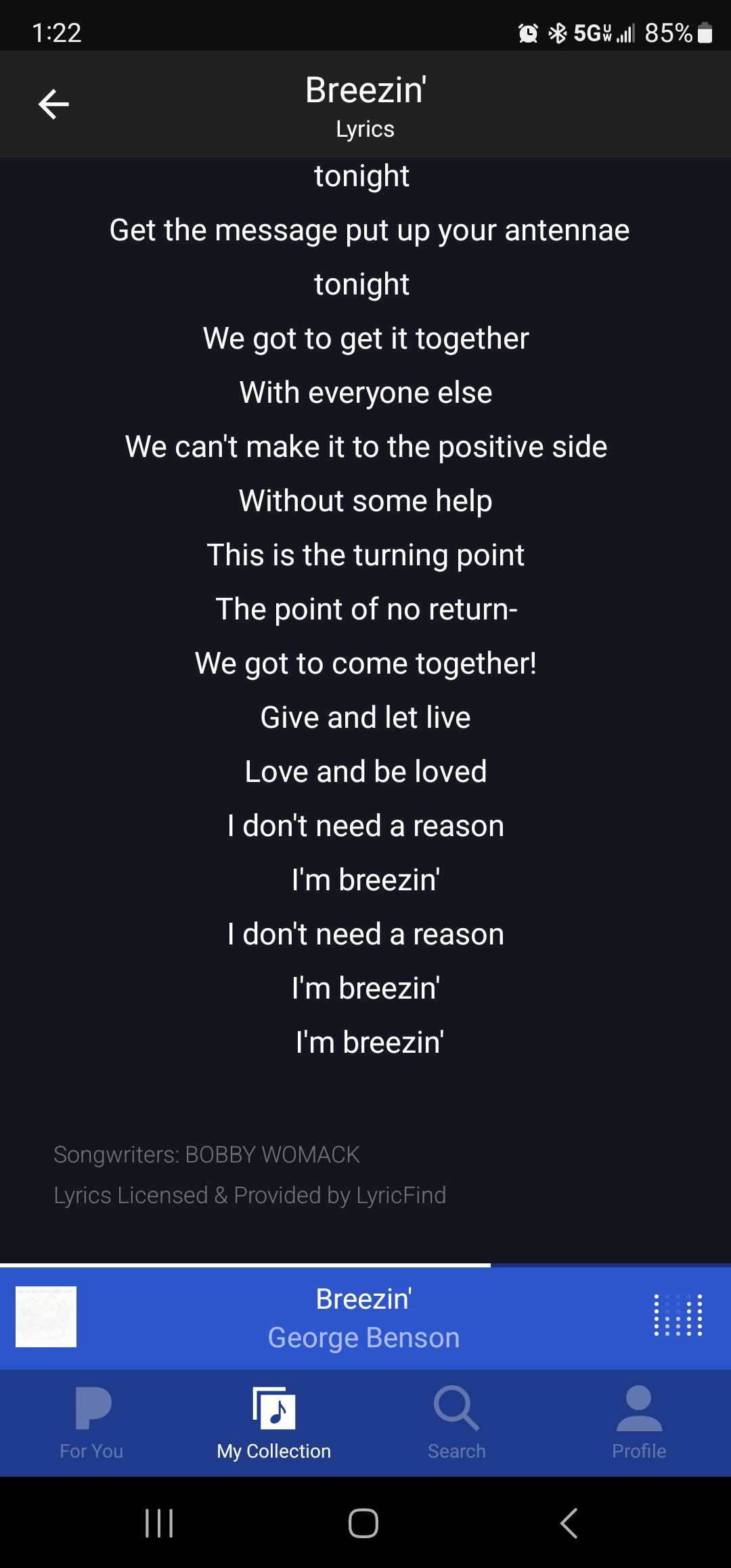Switch to the For You tab
Screen dimensions: 731x1568
click(x=91, y=1422)
